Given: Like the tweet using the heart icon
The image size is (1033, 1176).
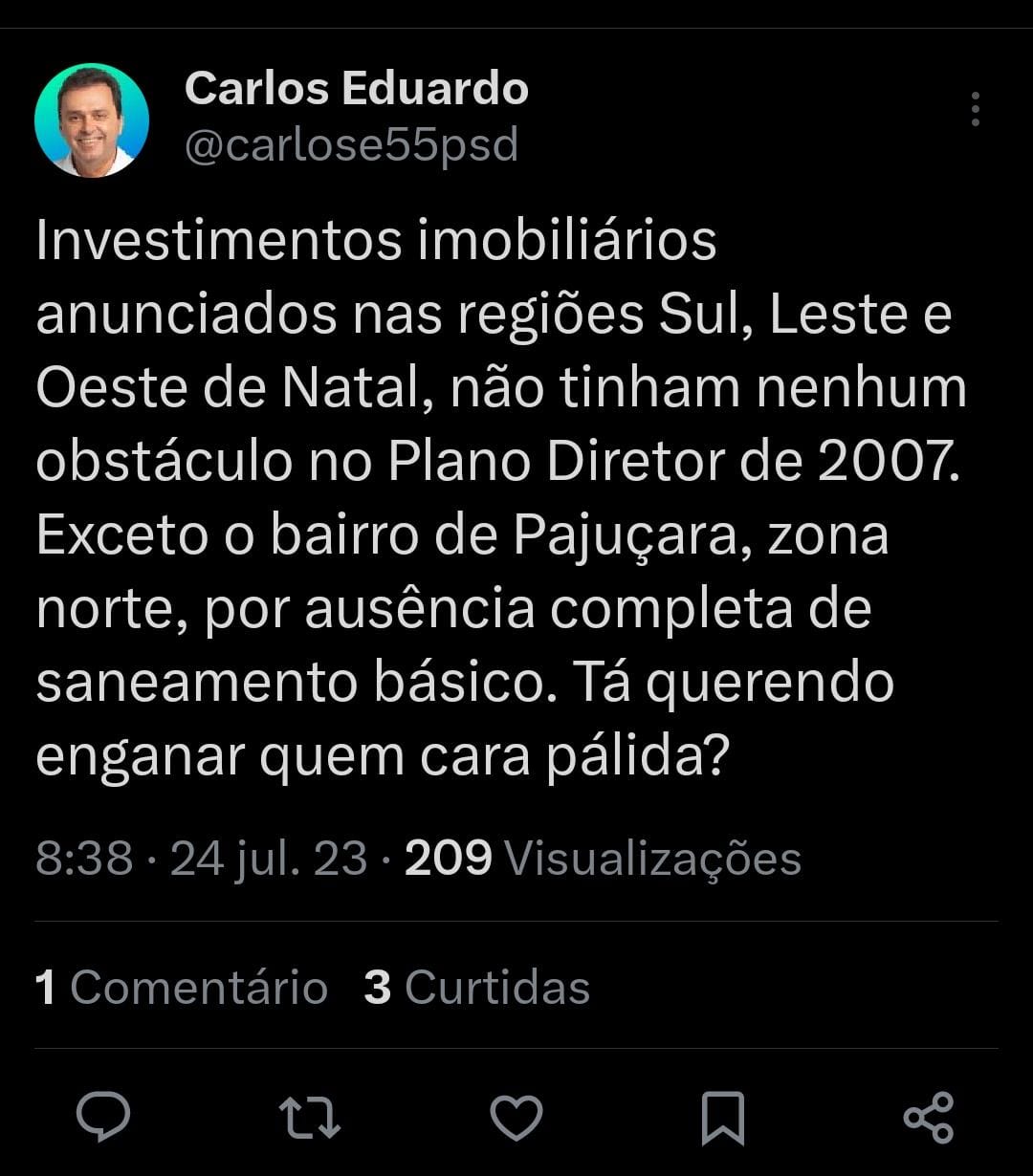Looking at the screenshot, I should click(516, 1114).
